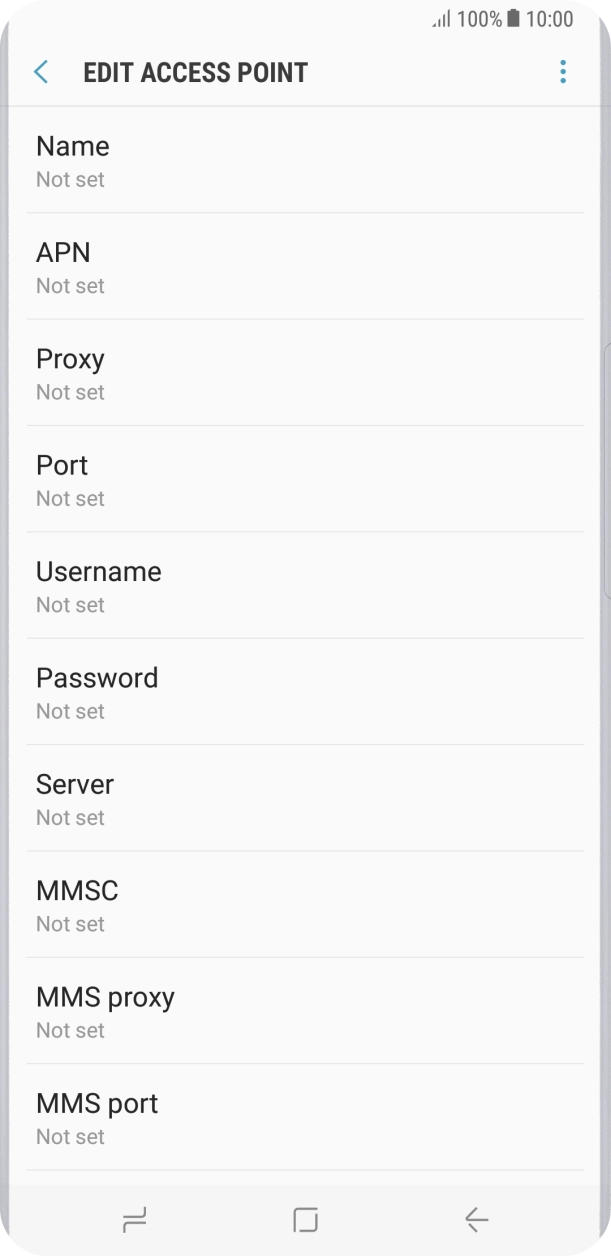Set the APN value
Image resolution: width=611 pixels, height=1256 pixels.
pos(305,267)
